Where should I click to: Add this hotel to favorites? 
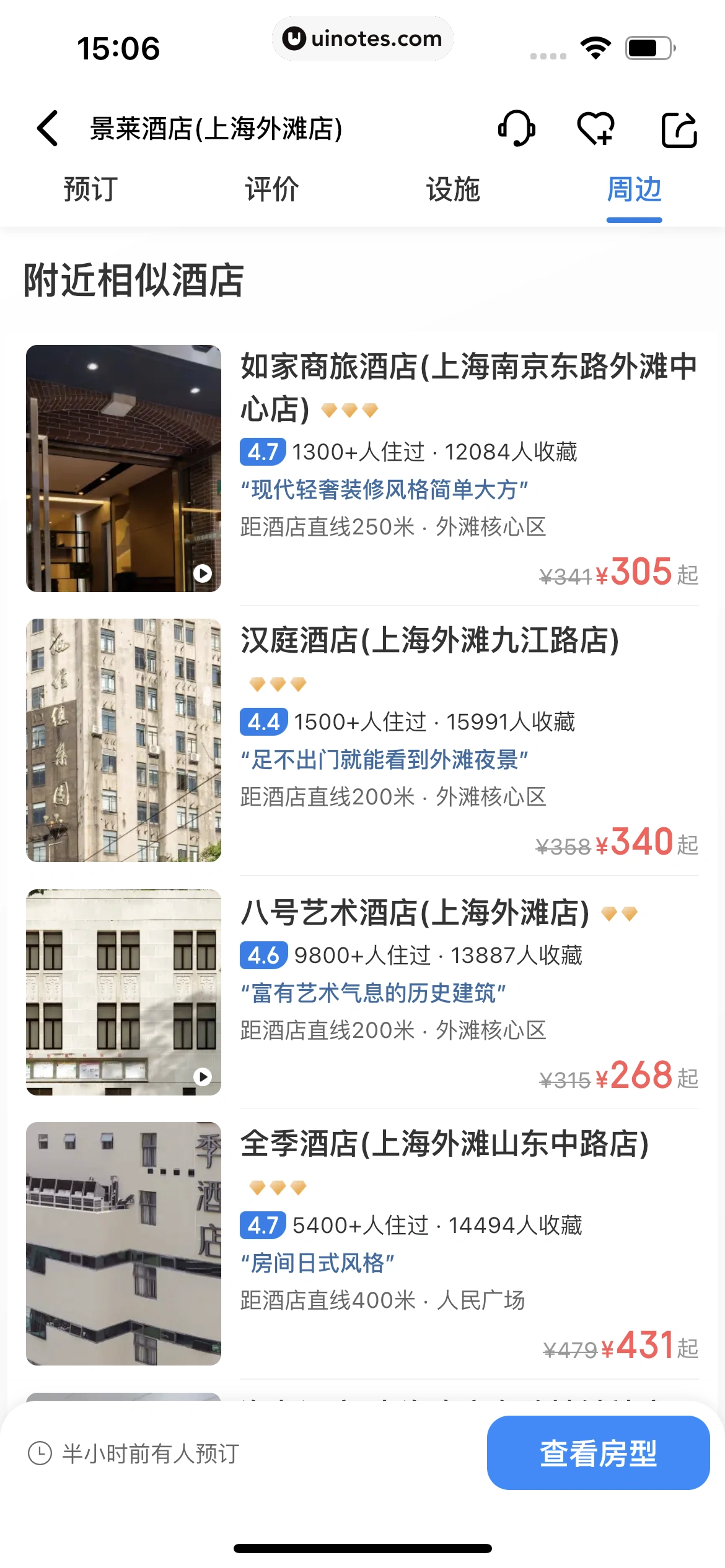pyautogui.click(x=596, y=129)
